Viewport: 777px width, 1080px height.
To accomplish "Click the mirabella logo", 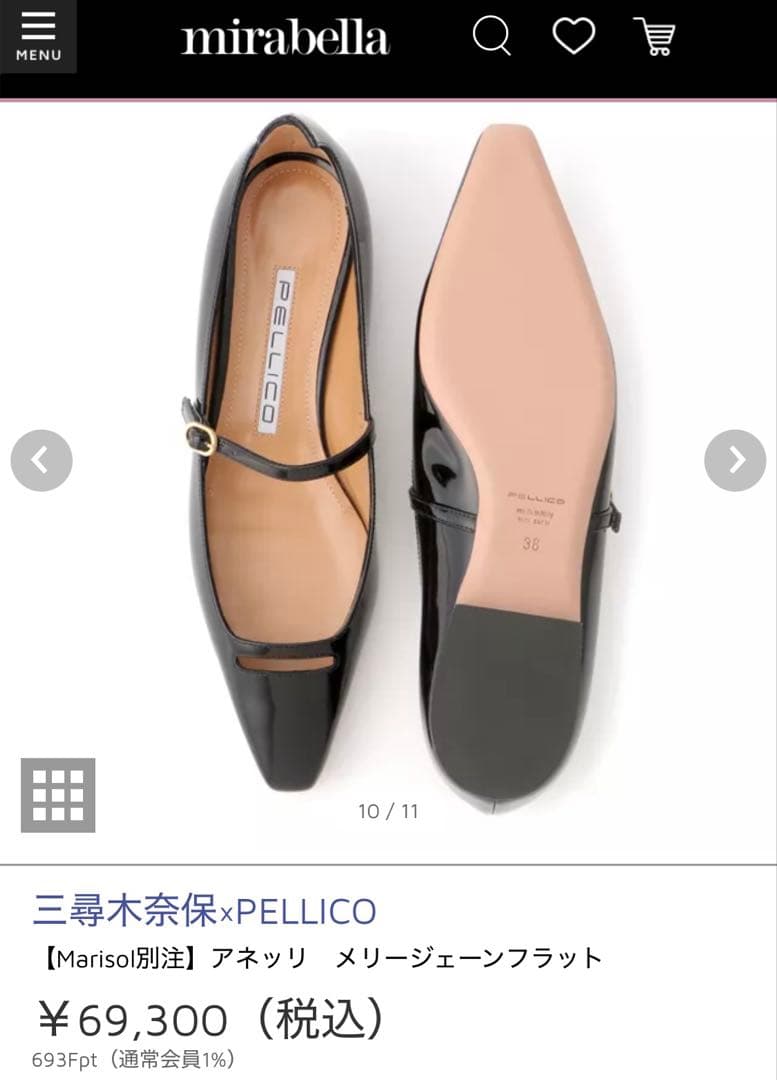I will pos(285,37).
